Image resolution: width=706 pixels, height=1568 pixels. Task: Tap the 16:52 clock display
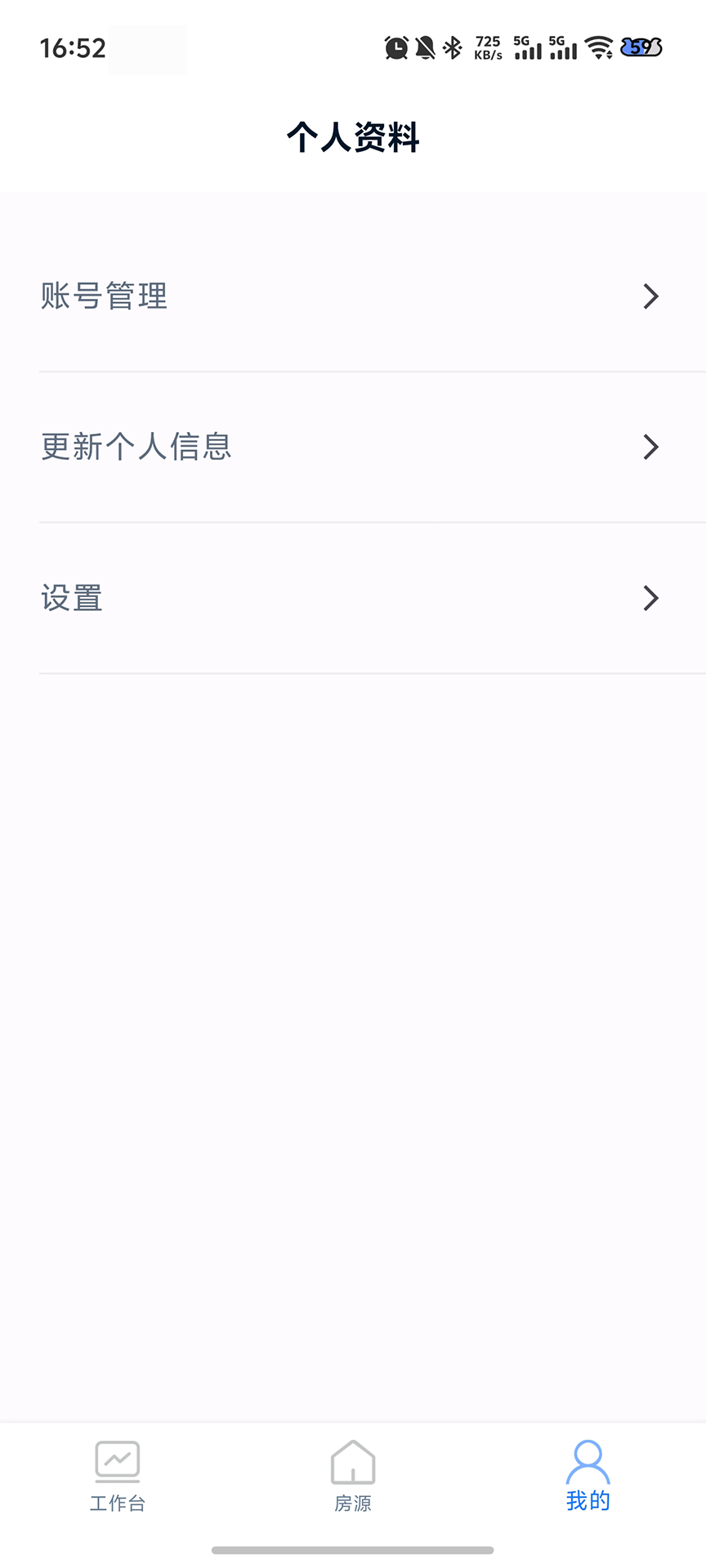point(72,49)
